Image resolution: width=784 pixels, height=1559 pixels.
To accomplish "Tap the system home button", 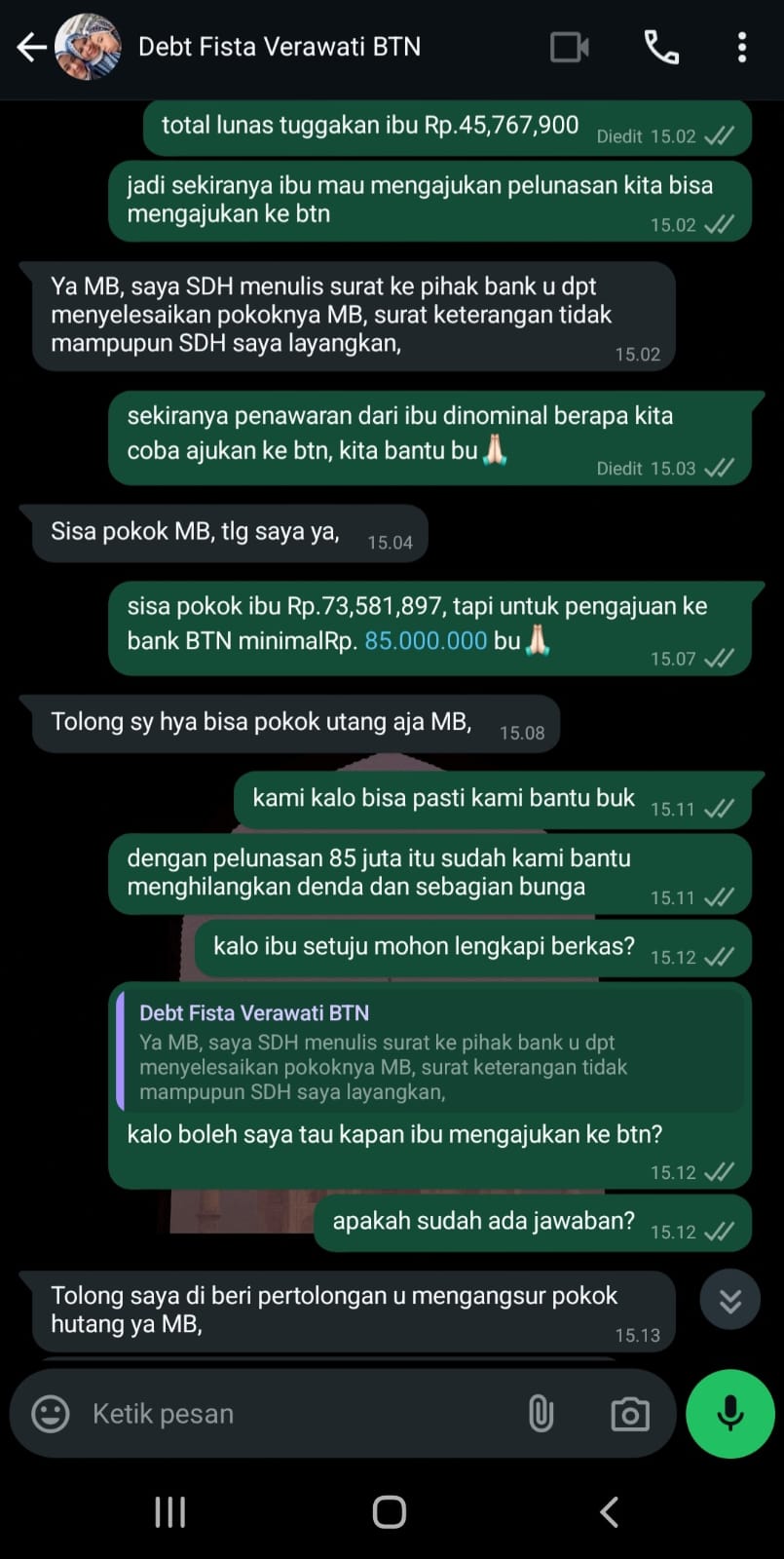I will pos(390,1512).
